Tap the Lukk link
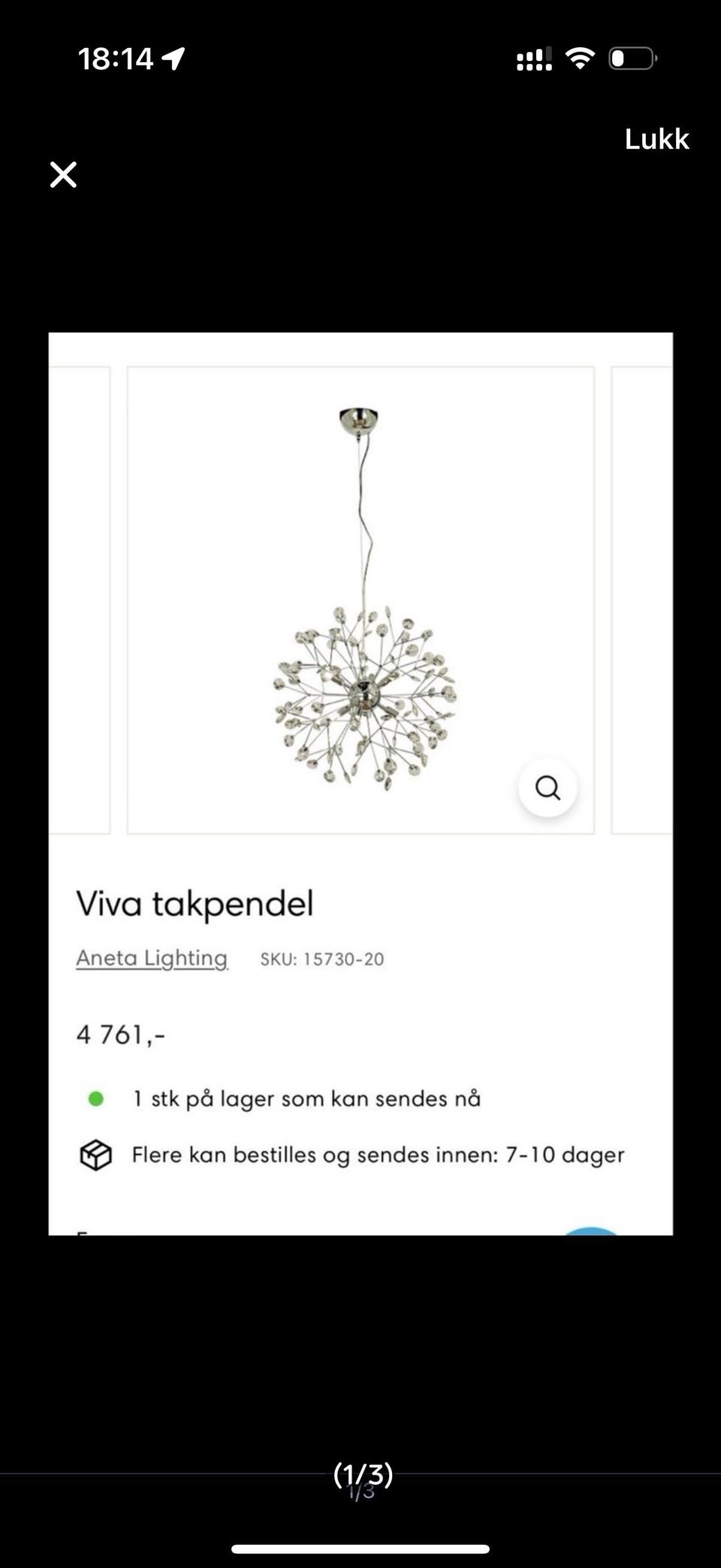This screenshot has width=721, height=1568. point(656,139)
